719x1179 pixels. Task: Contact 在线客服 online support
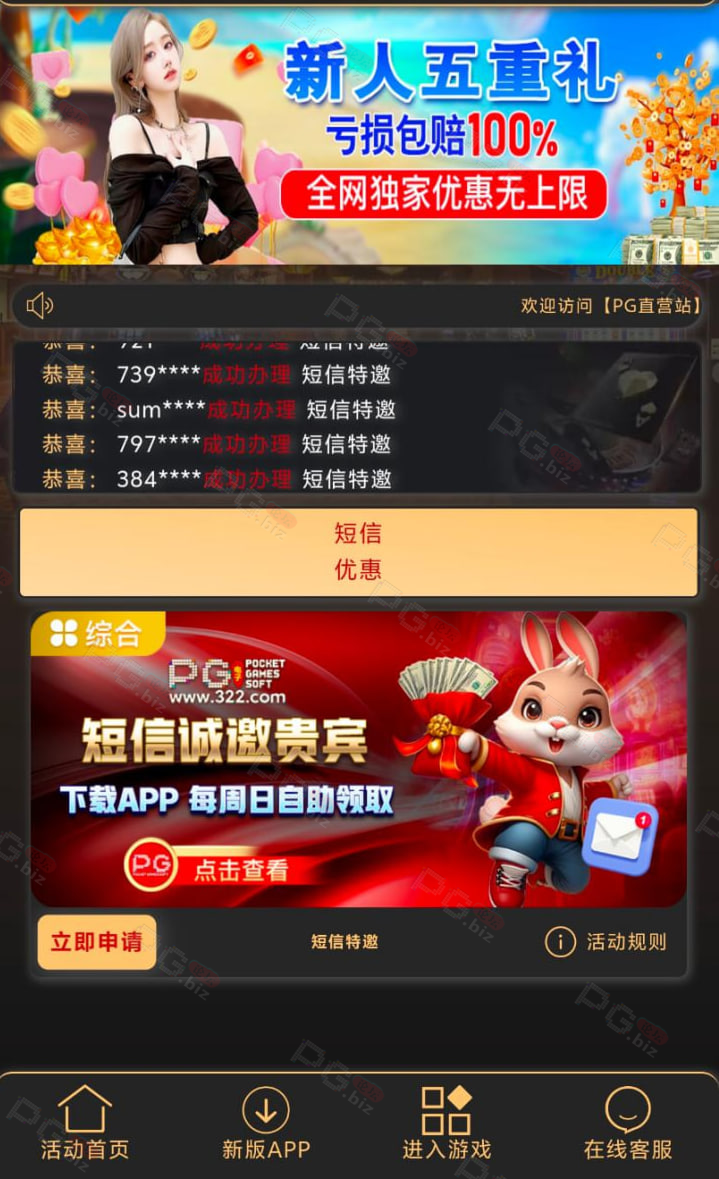[x=628, y=1124]
